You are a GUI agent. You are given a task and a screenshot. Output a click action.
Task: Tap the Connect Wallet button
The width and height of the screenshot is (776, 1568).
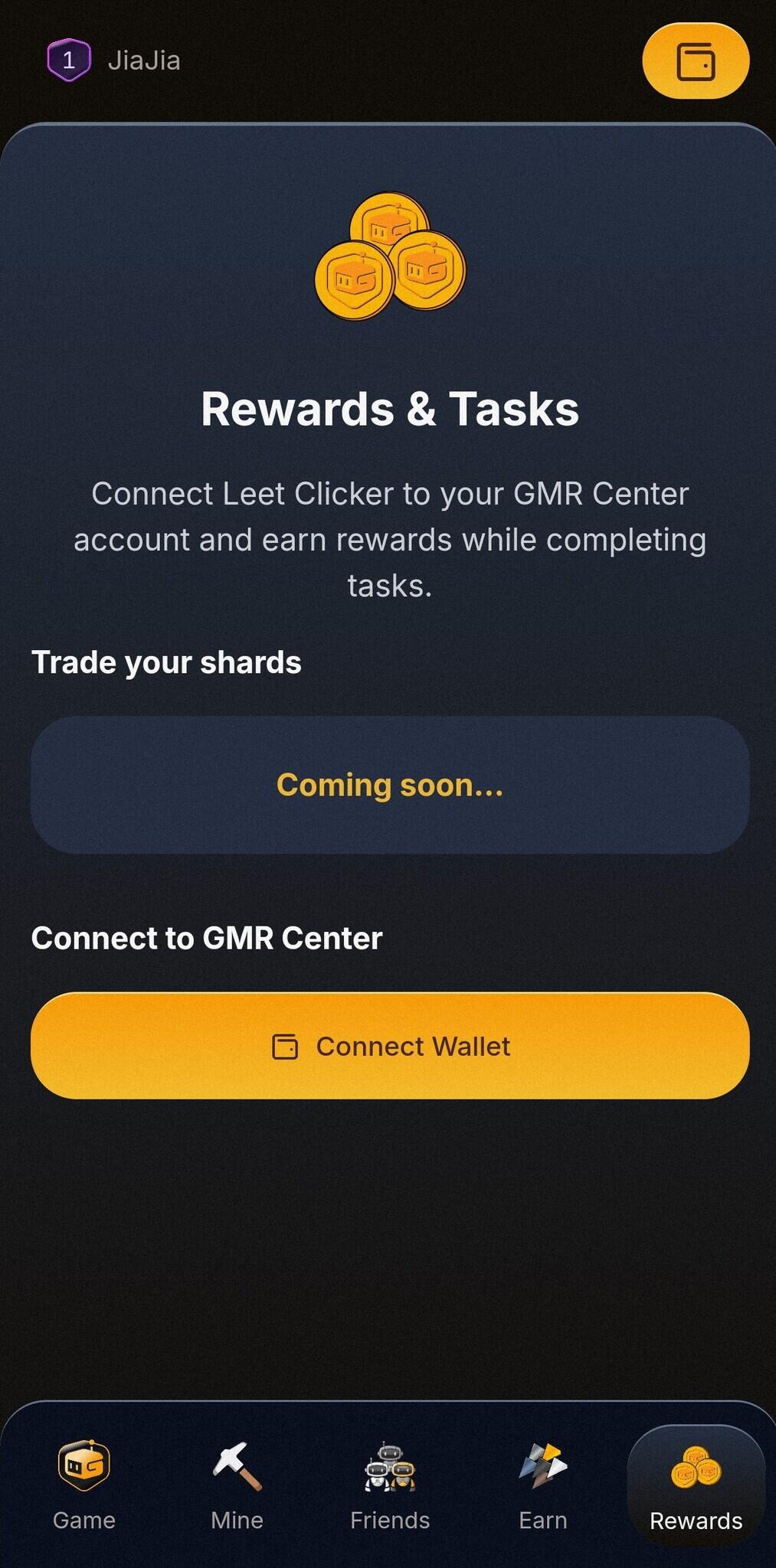point(390,1046)
